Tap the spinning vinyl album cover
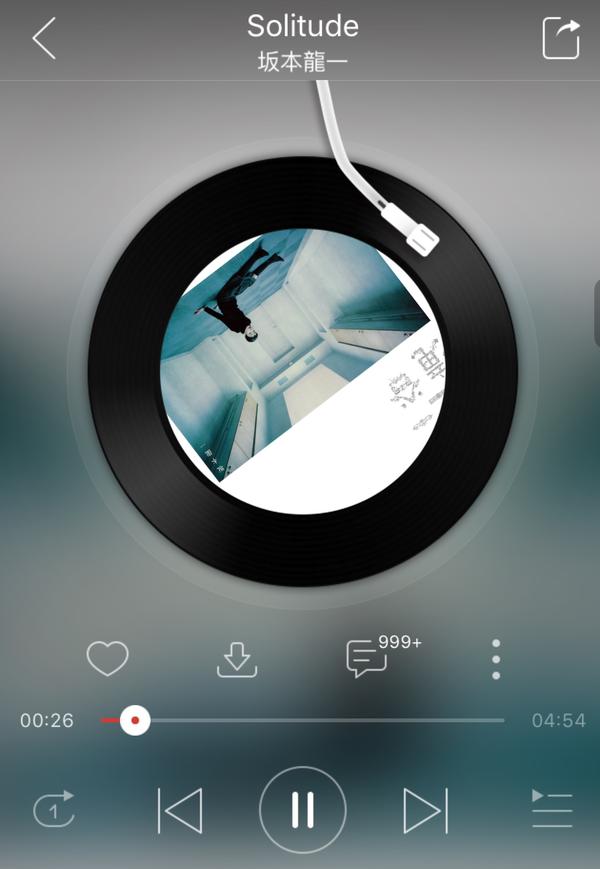 click(301, 371)
